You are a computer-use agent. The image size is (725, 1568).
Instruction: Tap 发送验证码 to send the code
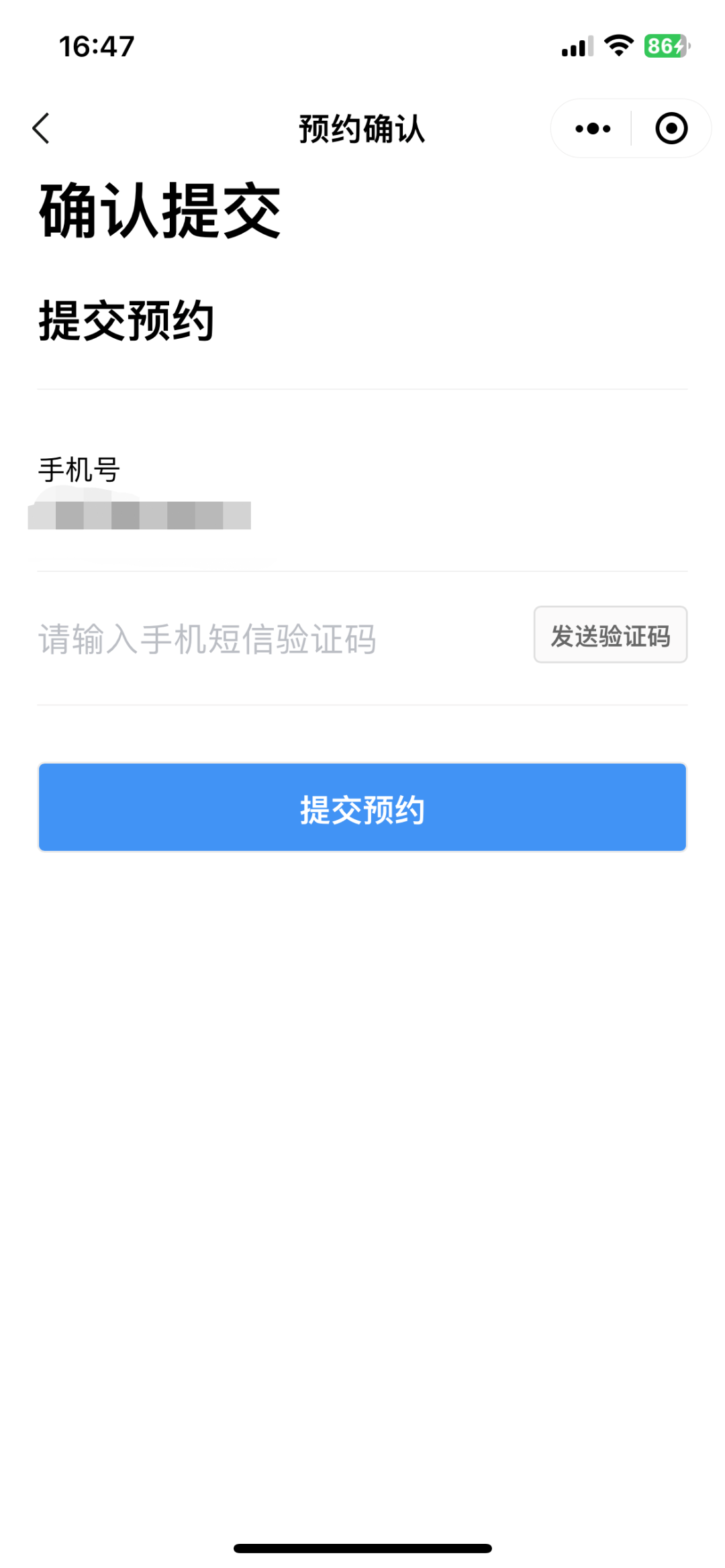(610, 635)
